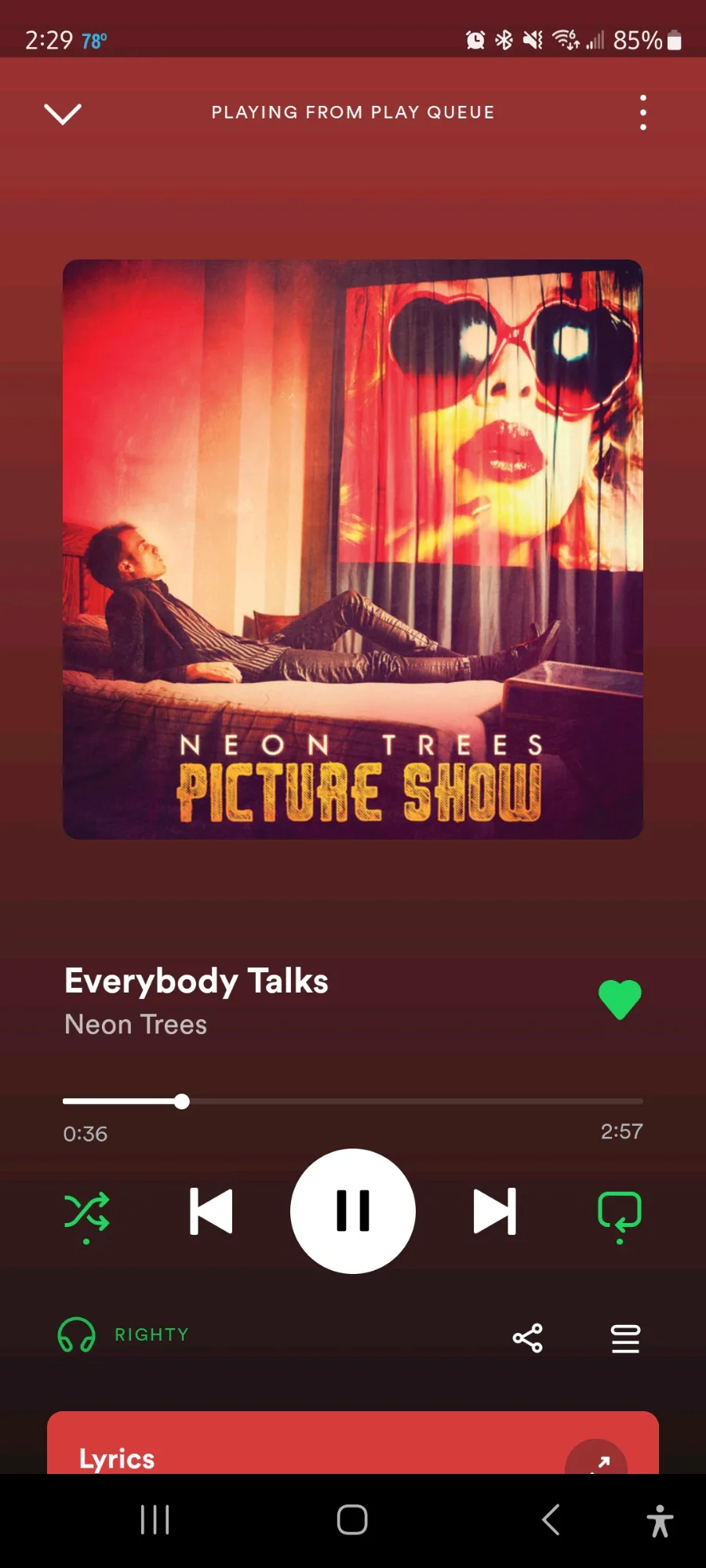Toggle the repeat button
Viewport: 706px width, 1568px height.
[x=620, y=1212]
